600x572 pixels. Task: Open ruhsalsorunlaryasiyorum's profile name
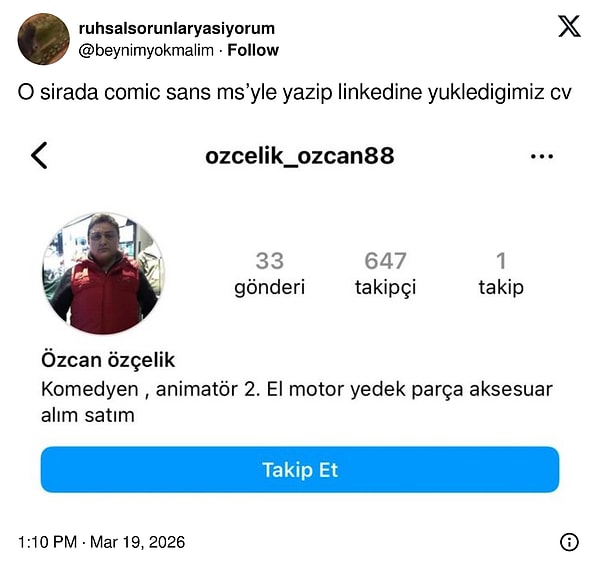(x=176, y=28)
